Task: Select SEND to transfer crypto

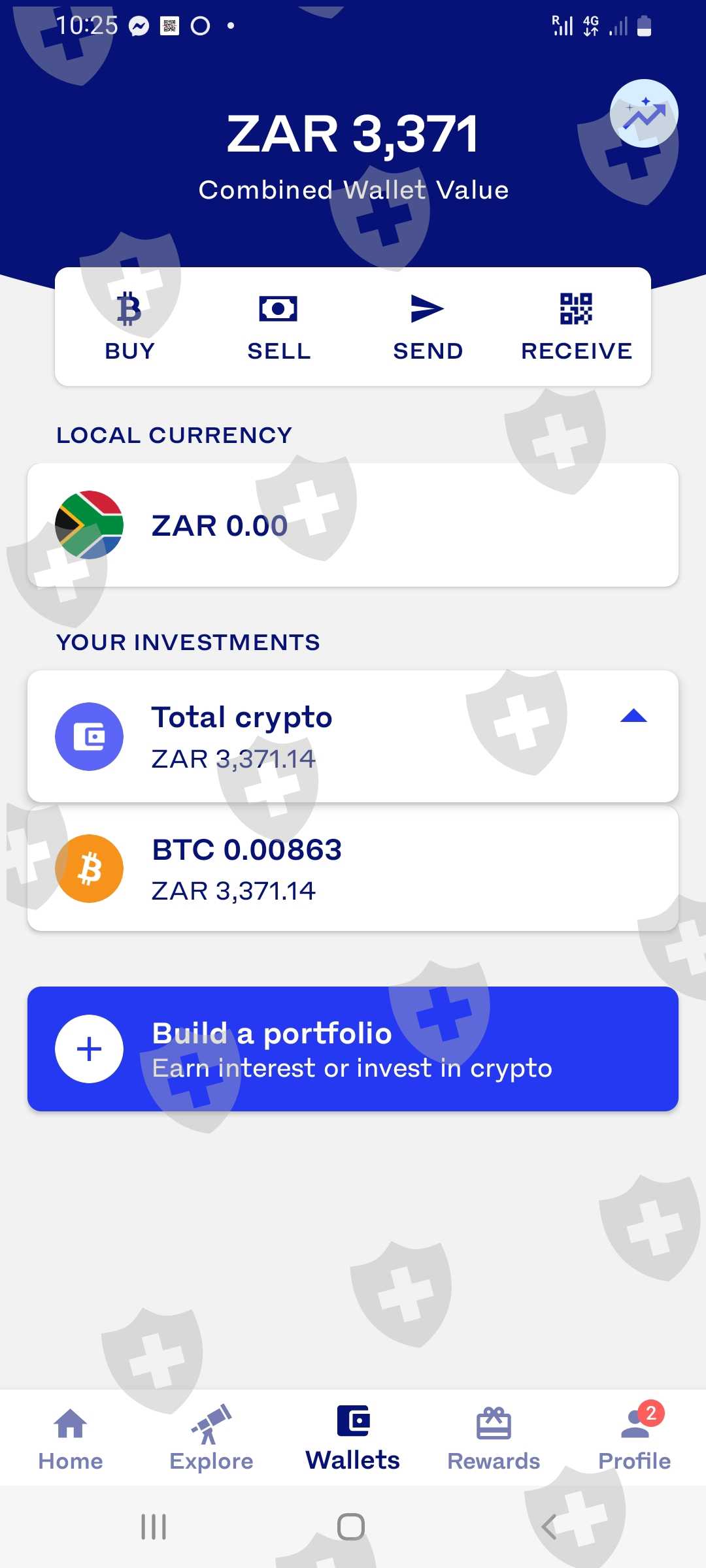Action: [428, 327]
